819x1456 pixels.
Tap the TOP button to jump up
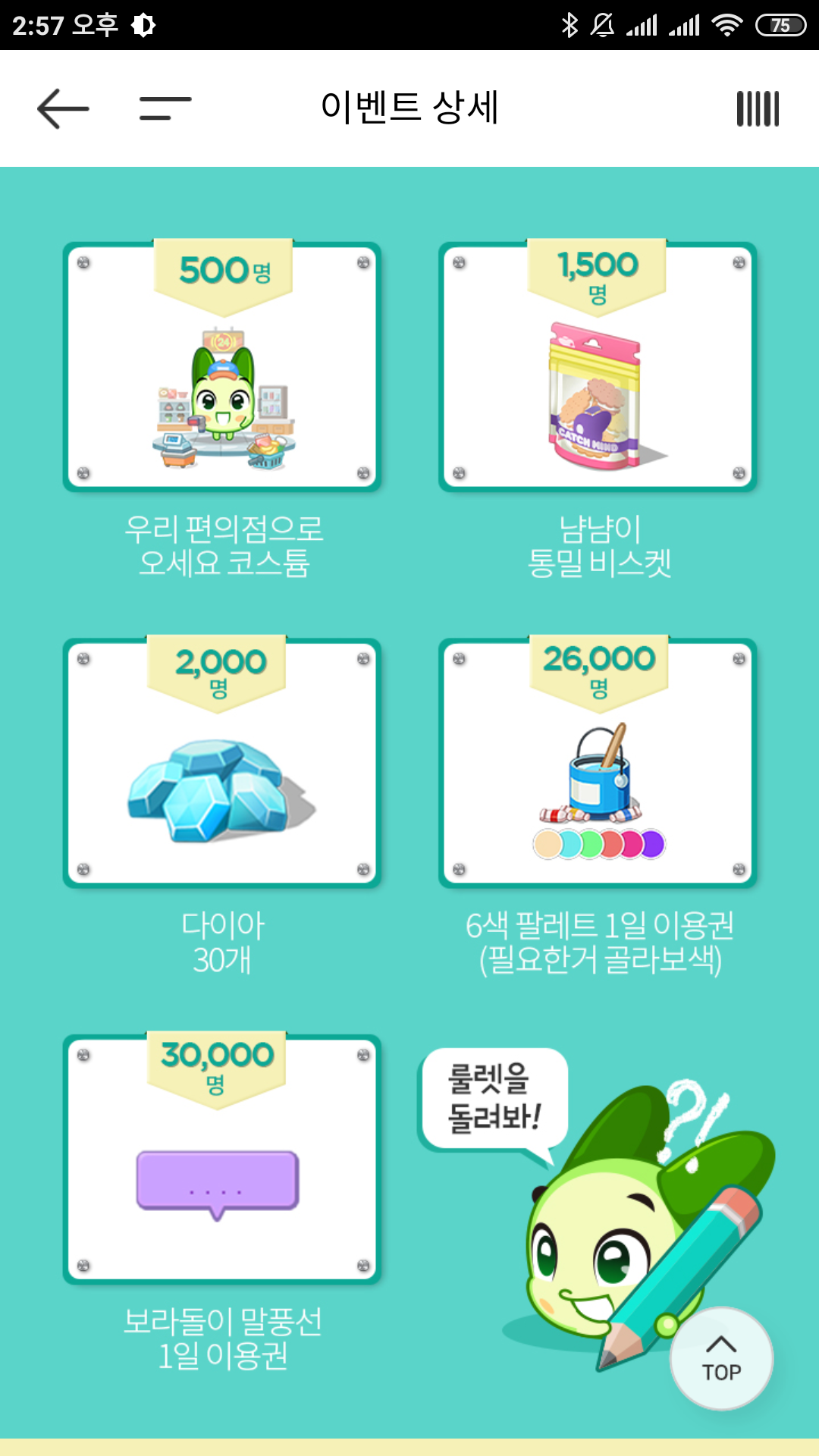[x=721, y=1358]
